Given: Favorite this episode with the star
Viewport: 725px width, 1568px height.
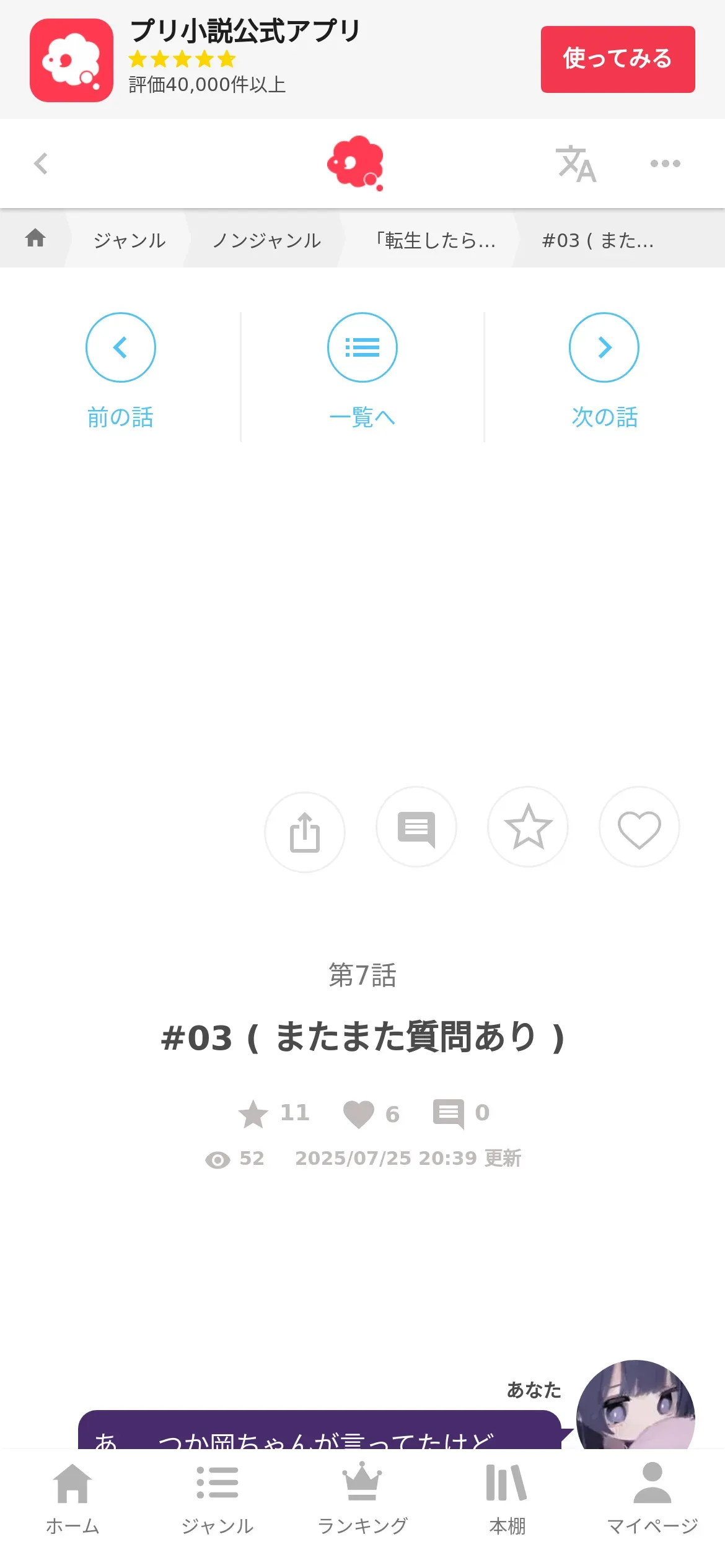Looking at the screenshot, I should (528, 827).
